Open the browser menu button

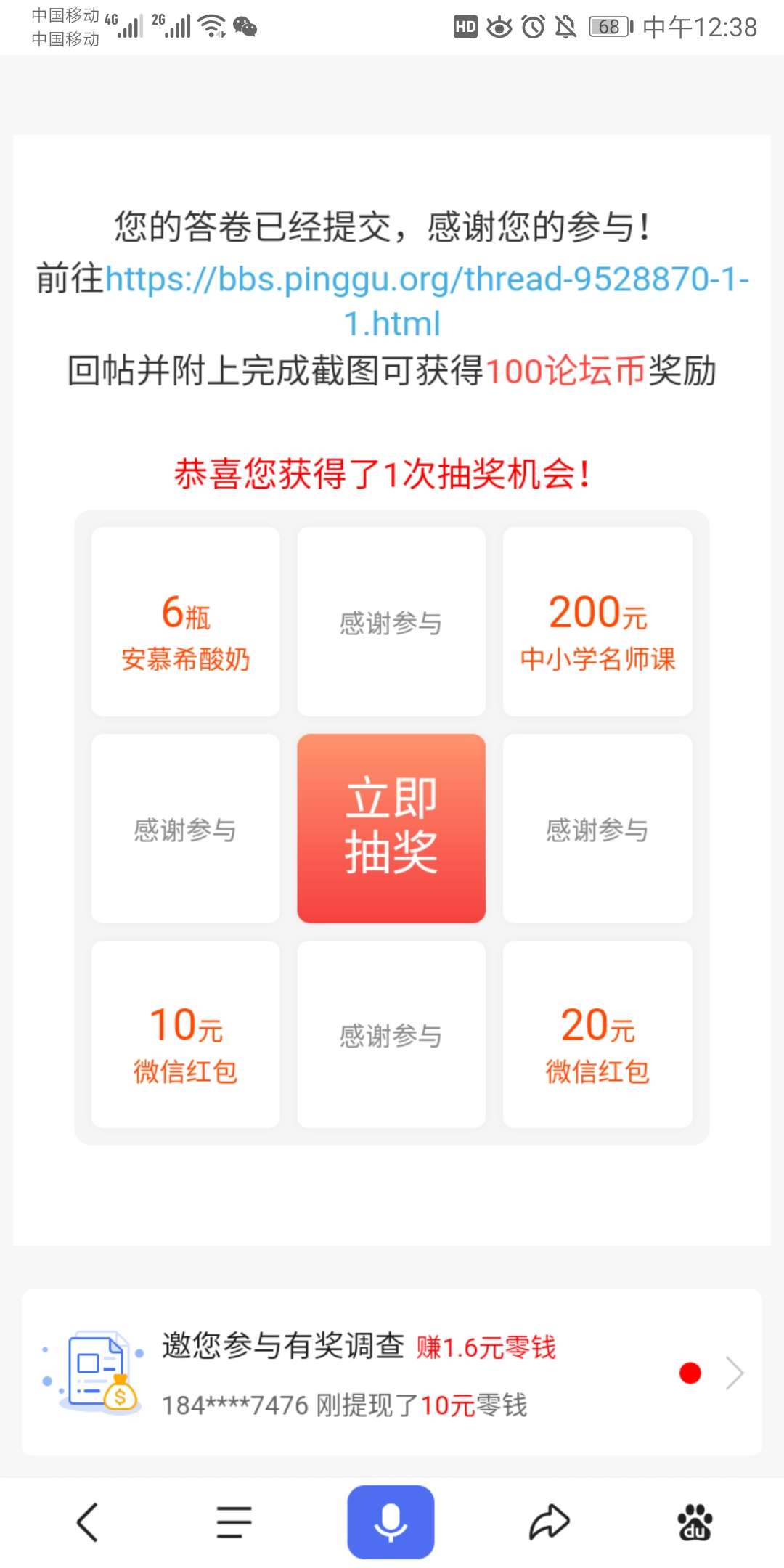tap(234, 1522)
